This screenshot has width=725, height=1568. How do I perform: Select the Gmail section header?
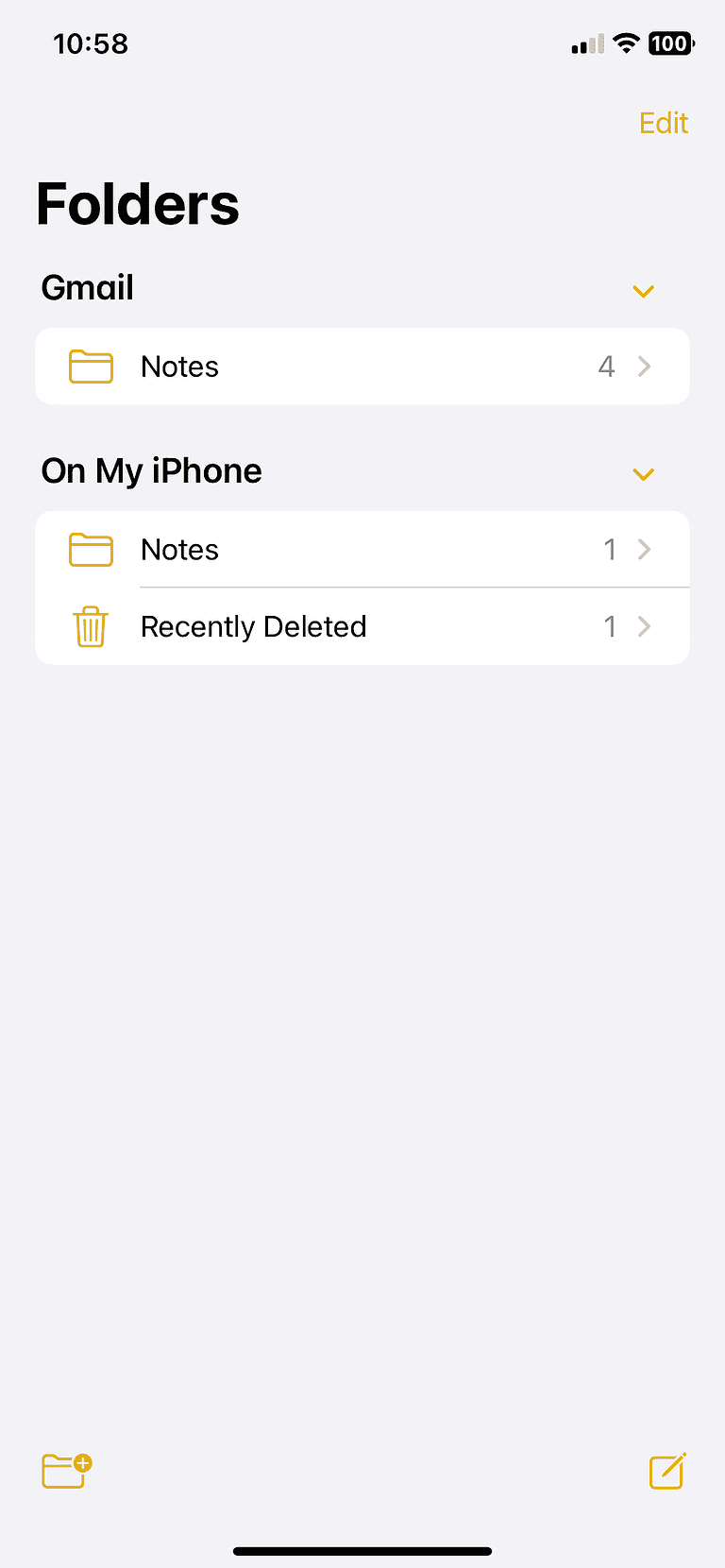tap(87, 286)
